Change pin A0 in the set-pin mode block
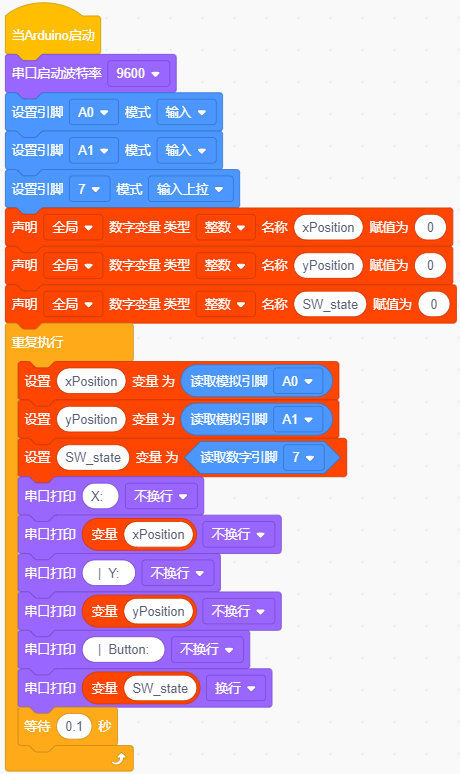The width and height of the screenshot is (460, 774). (94, 112)
